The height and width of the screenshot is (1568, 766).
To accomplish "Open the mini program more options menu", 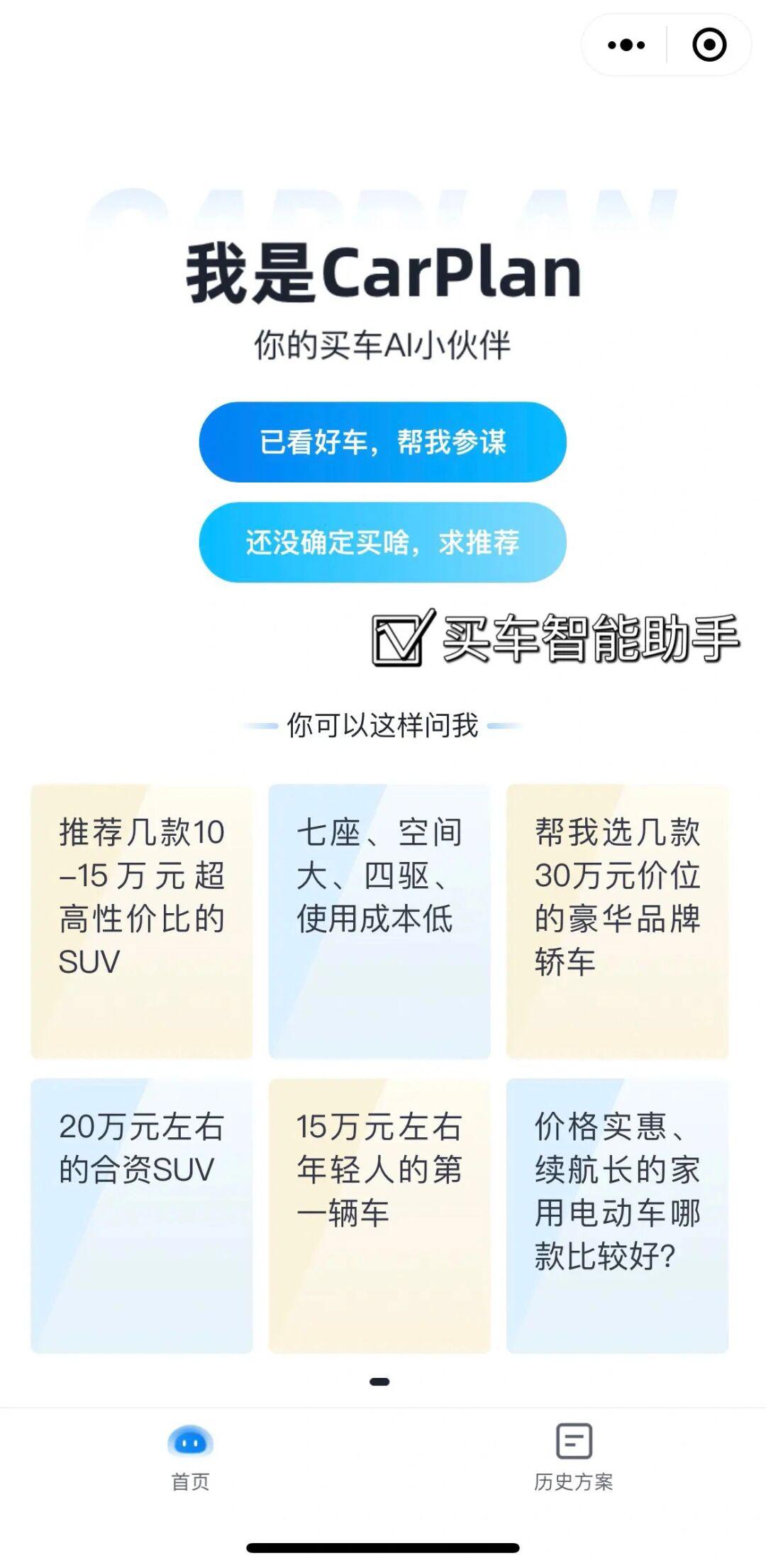I will [x=626, y=45].
